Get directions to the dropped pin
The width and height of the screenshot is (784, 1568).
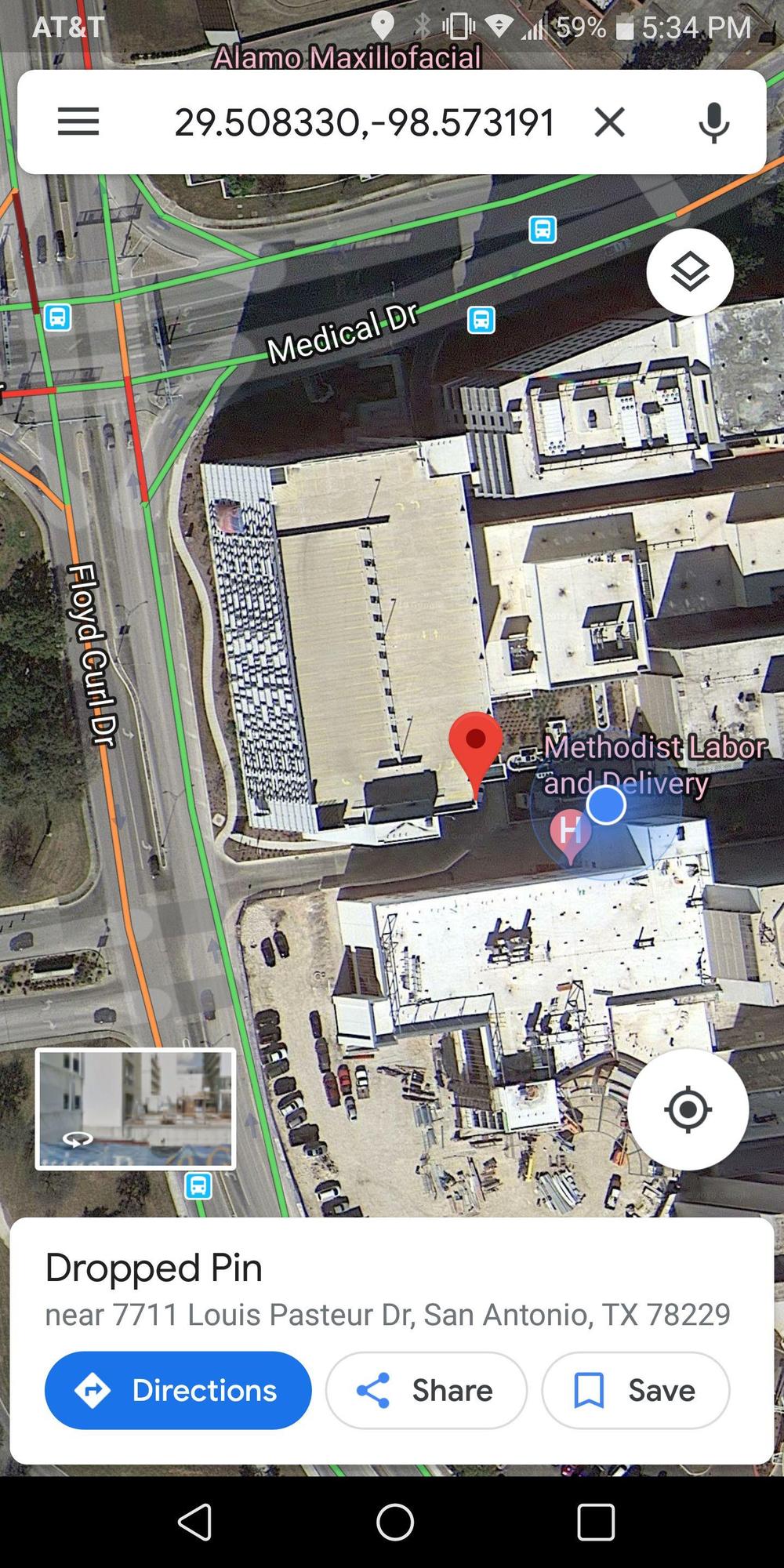178,1390
